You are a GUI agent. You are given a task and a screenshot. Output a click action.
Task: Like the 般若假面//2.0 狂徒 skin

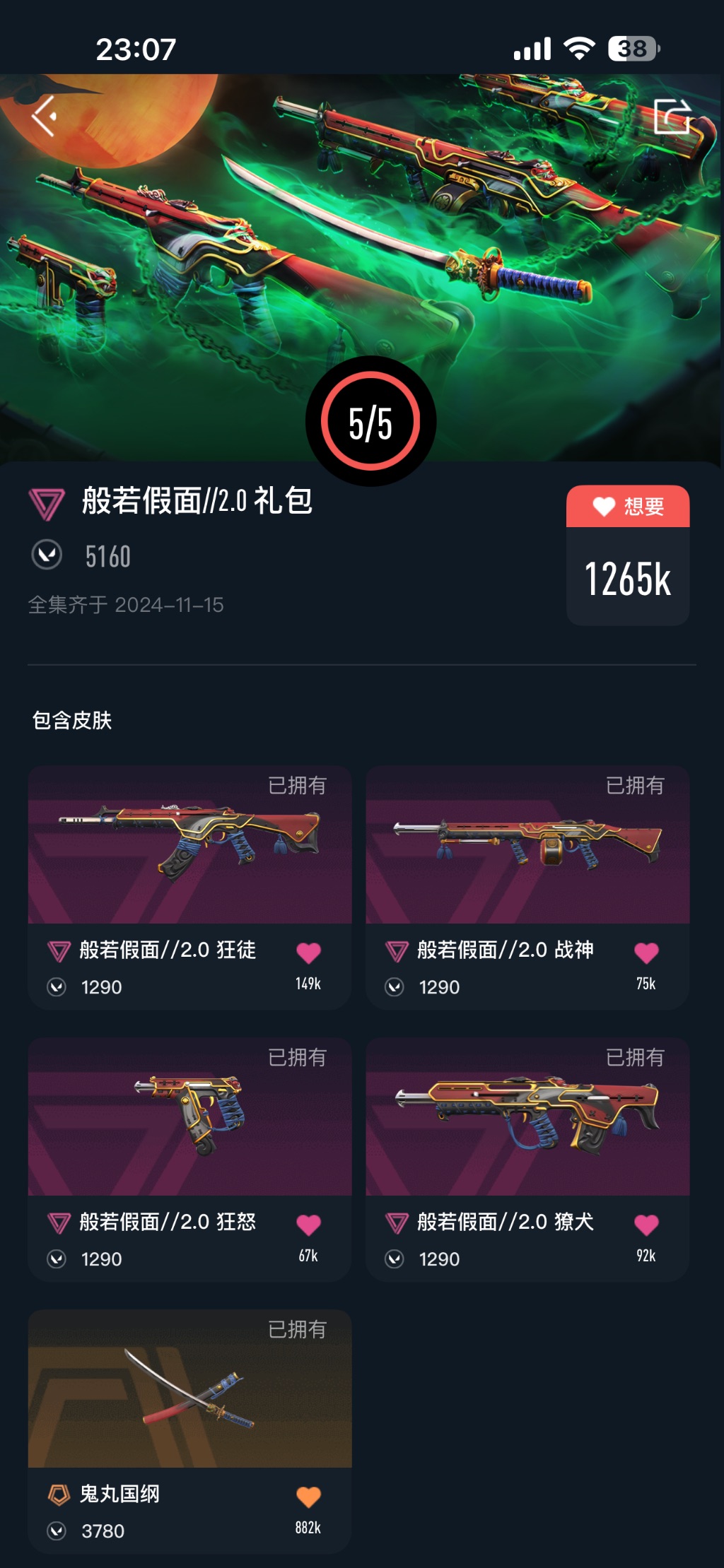click(308, 953)
